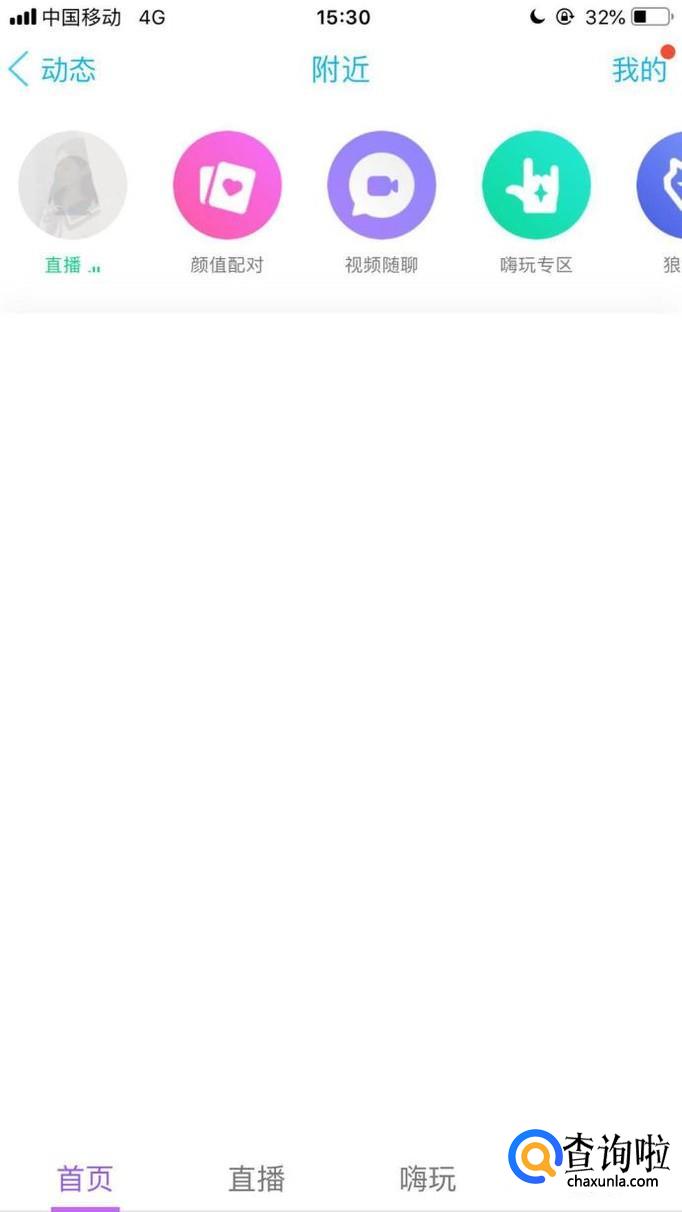
Task: Open the 直播 live avatar
Action: pyautogui.click(x=73, y=186)
